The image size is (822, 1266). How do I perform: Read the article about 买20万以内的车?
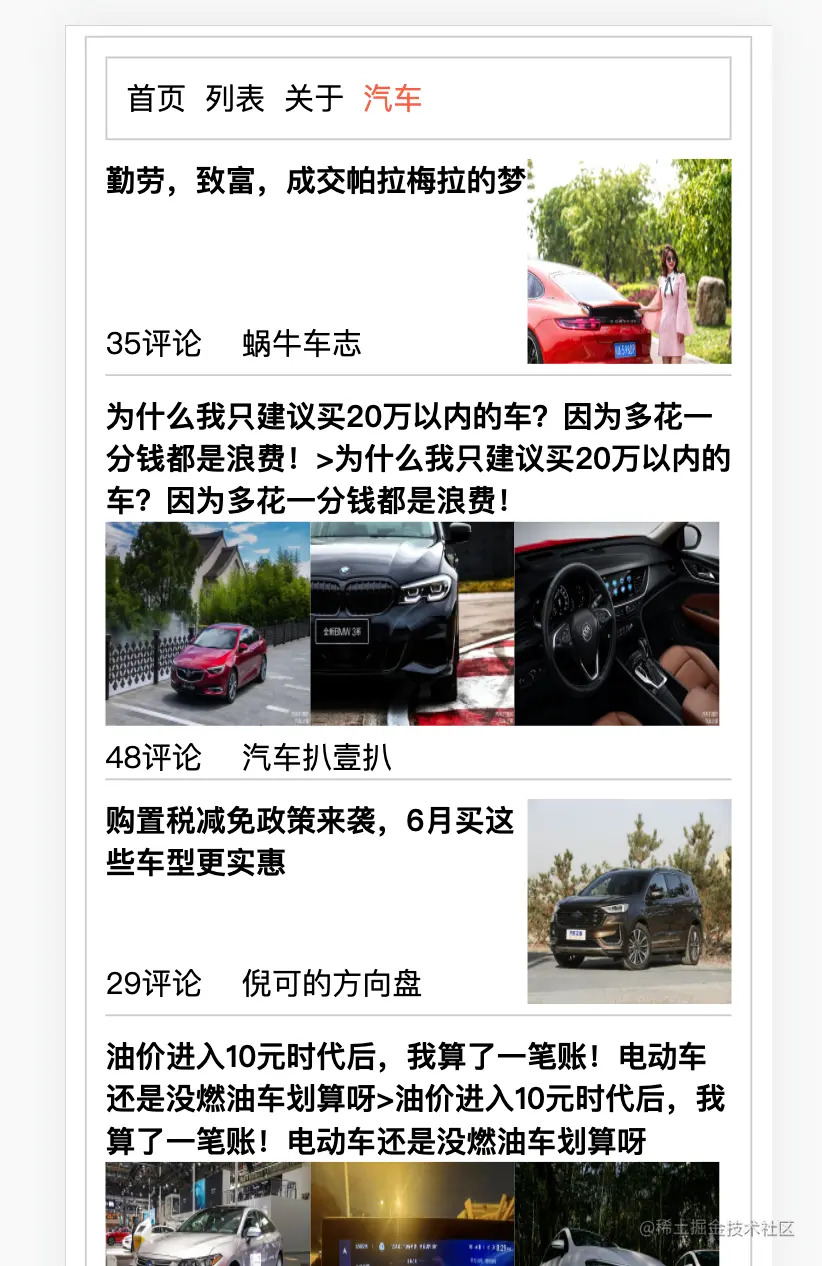coord(418,458)
